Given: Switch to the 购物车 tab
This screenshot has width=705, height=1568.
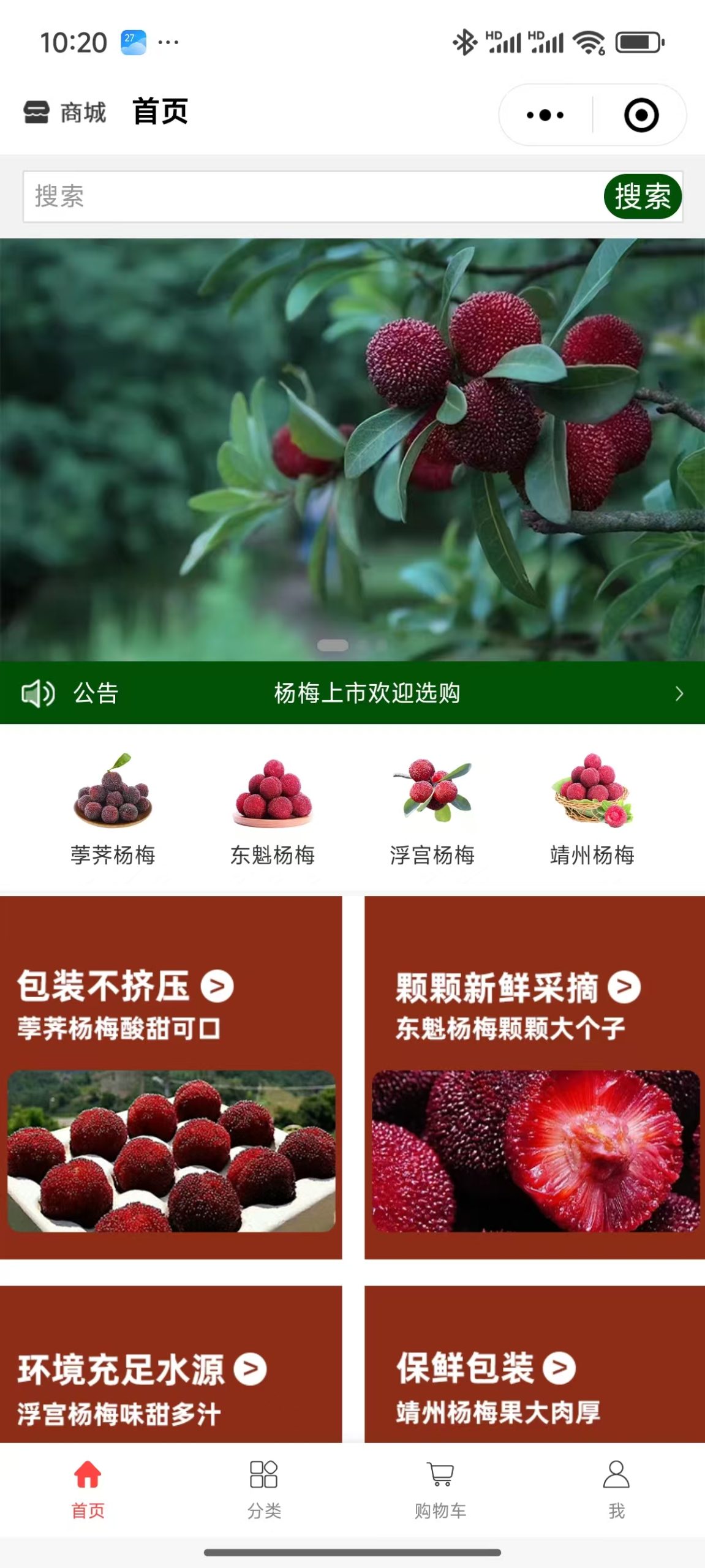Looking at the screenshot, I should (440, 1488).
